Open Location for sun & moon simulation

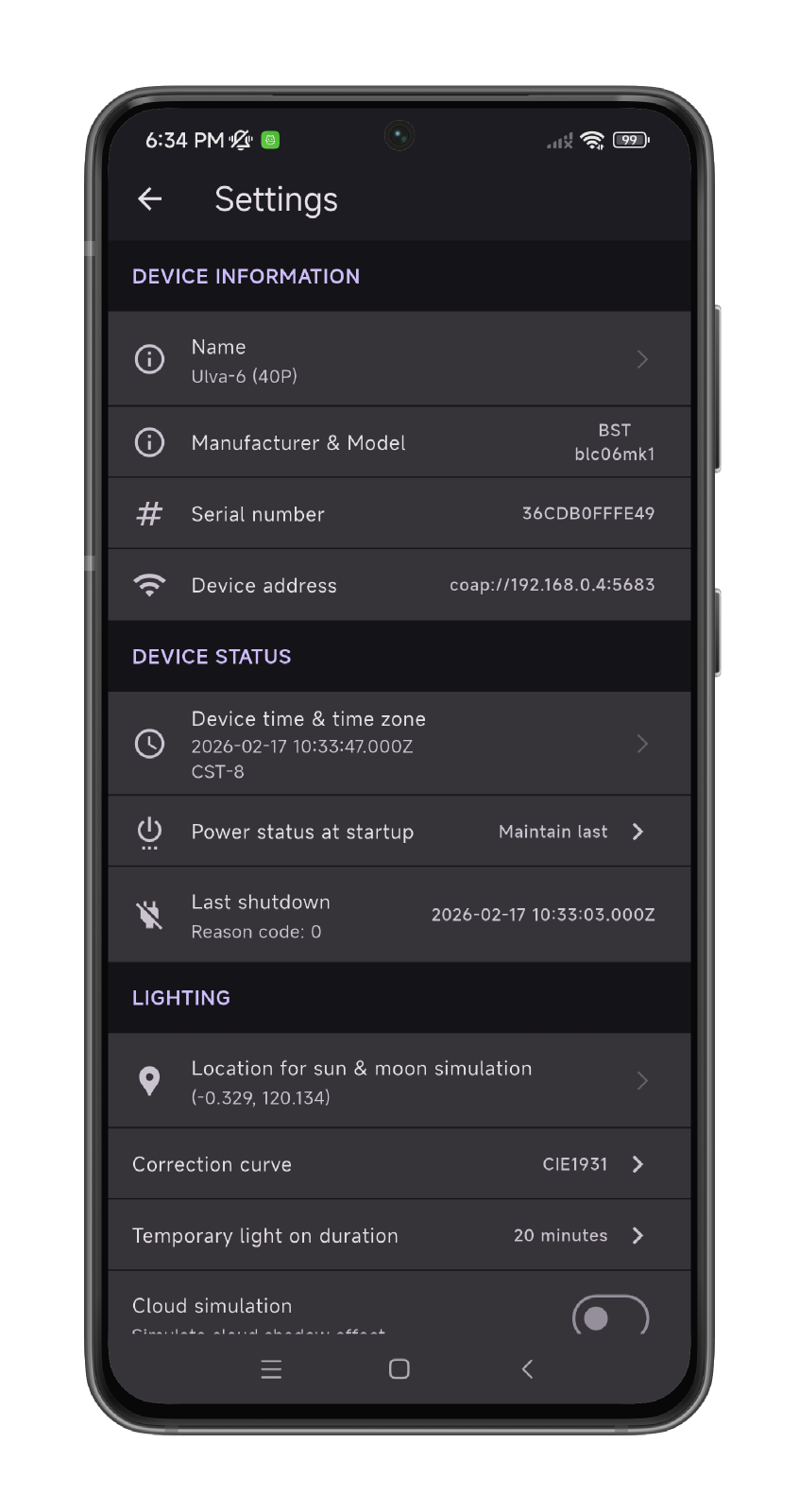[399, 1081]
